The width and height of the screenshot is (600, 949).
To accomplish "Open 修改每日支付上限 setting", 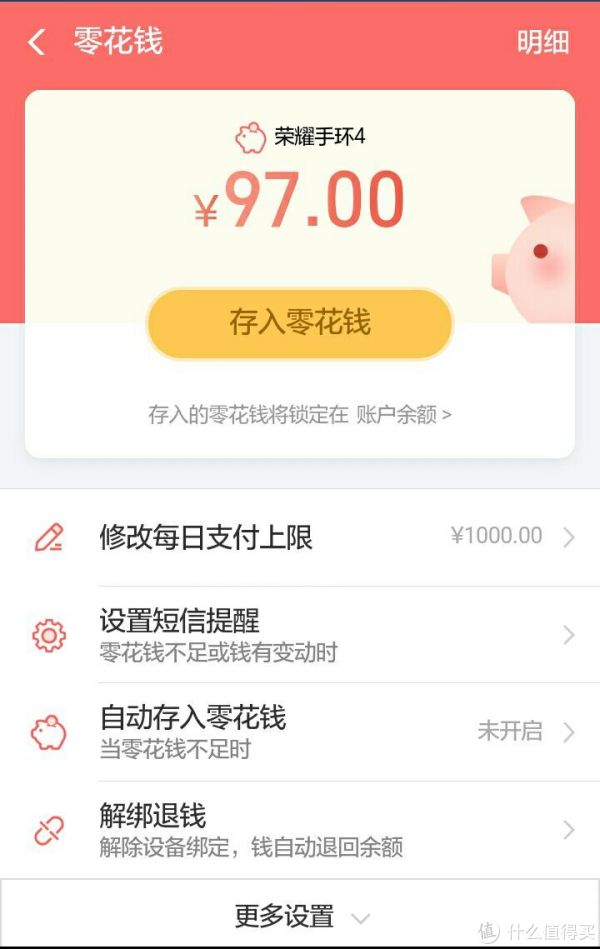I will click(300, 538).
